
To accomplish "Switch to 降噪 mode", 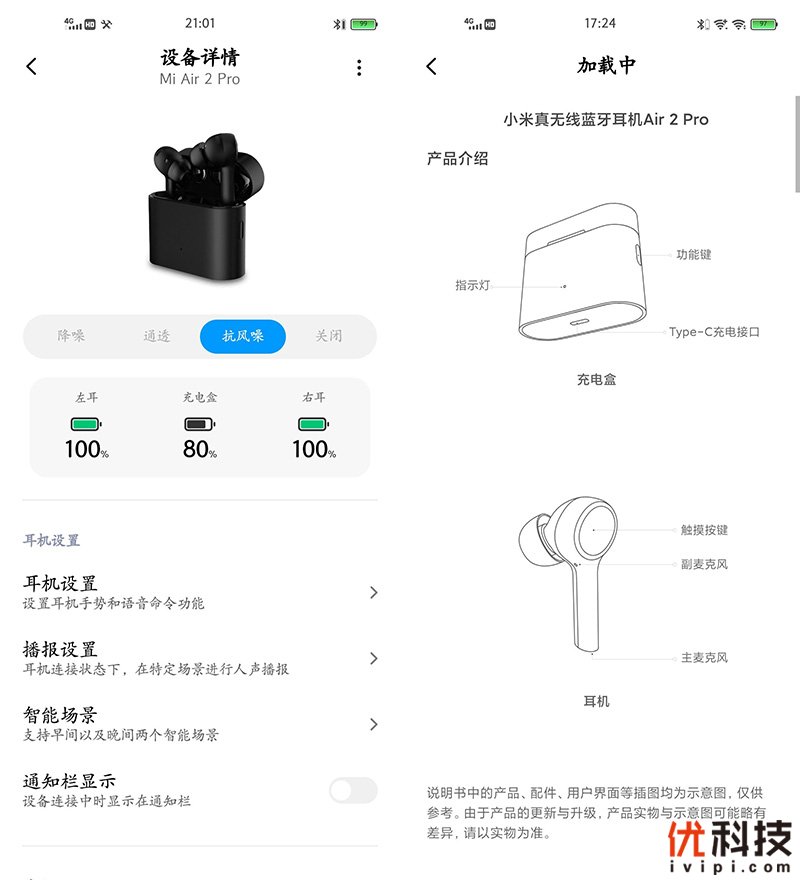I will 71,336.
